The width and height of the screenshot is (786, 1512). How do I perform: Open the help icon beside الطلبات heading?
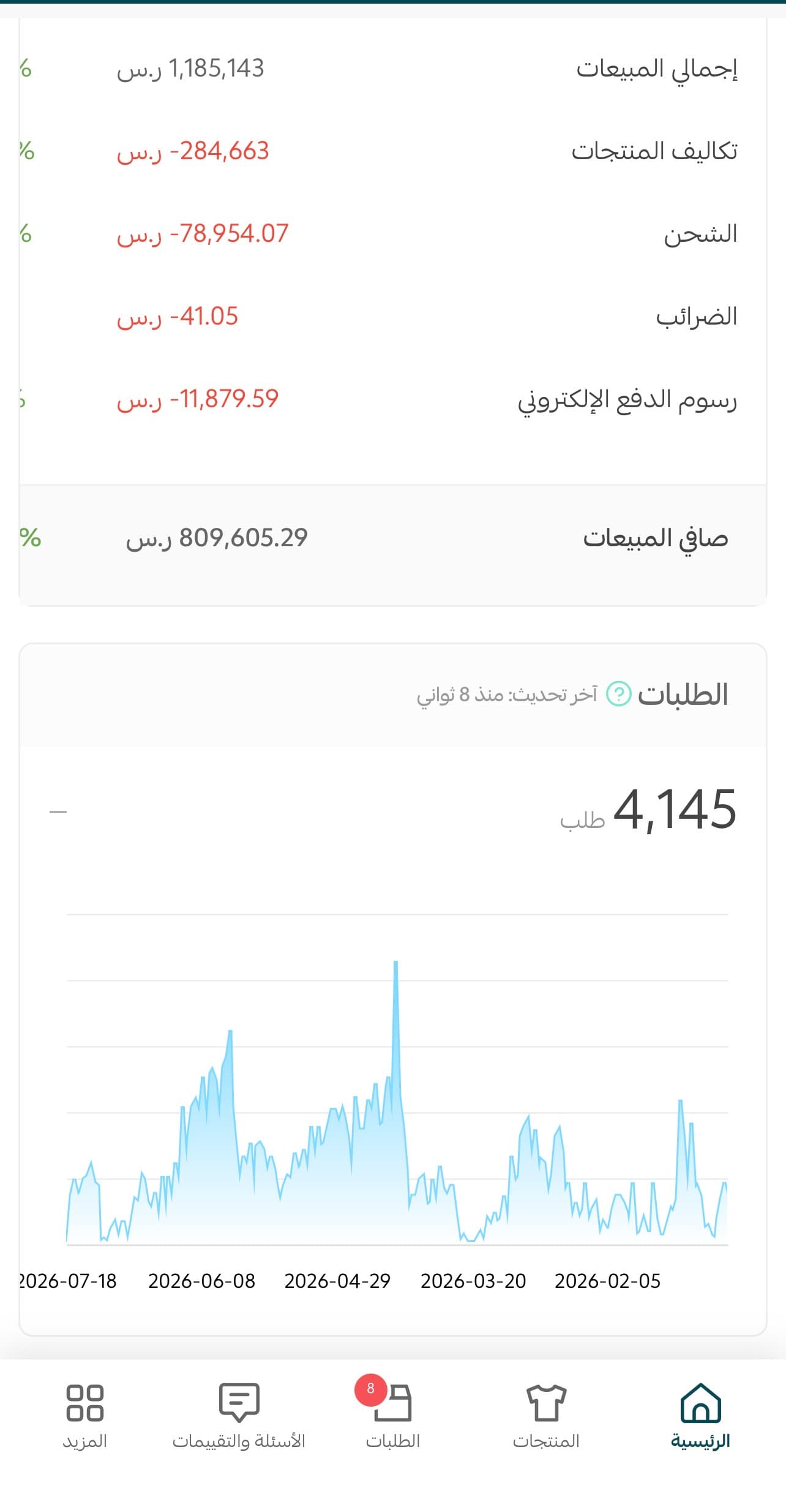pos(618,694)
